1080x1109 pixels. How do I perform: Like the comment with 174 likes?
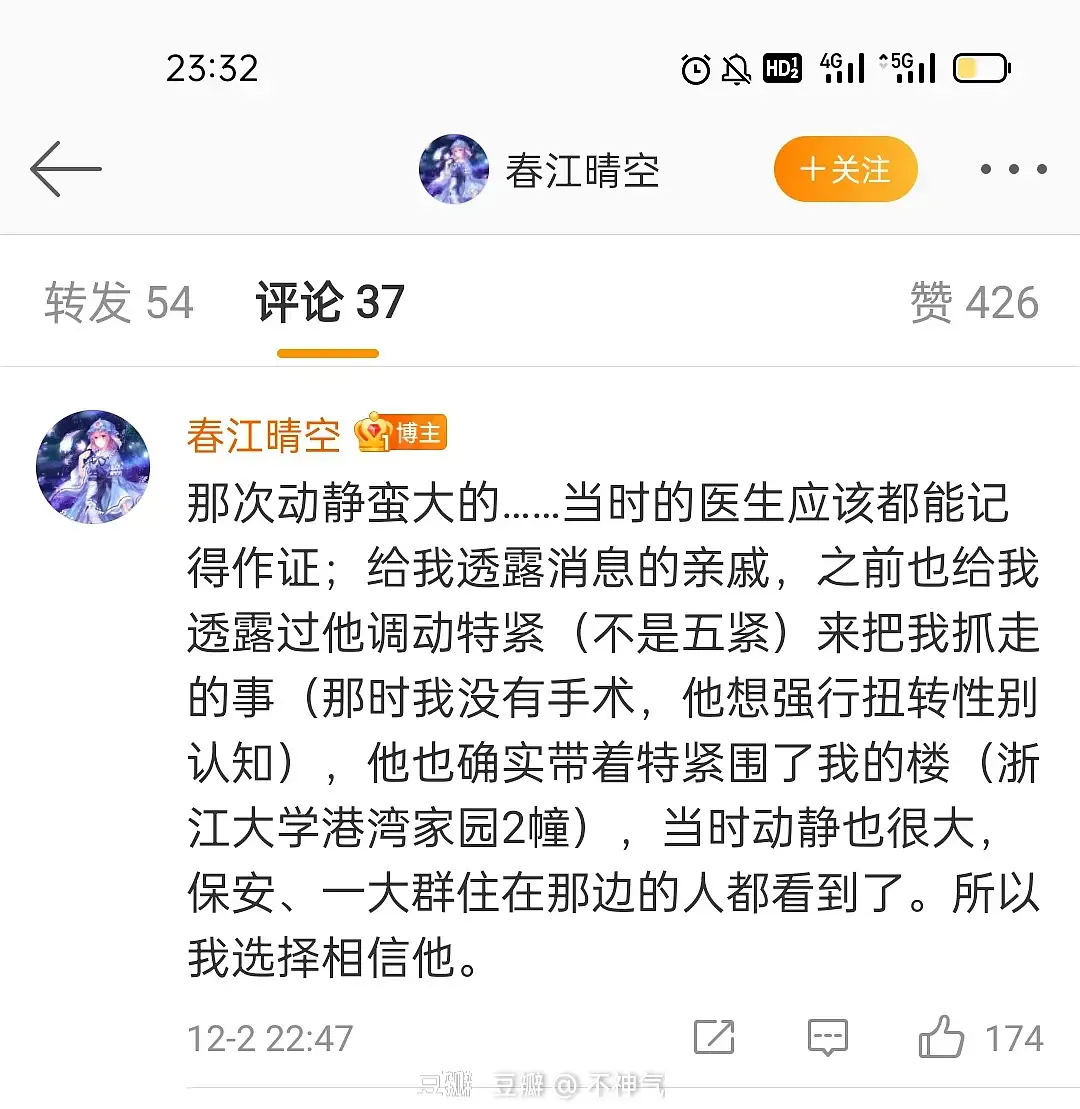click(x=942, y=1037)
